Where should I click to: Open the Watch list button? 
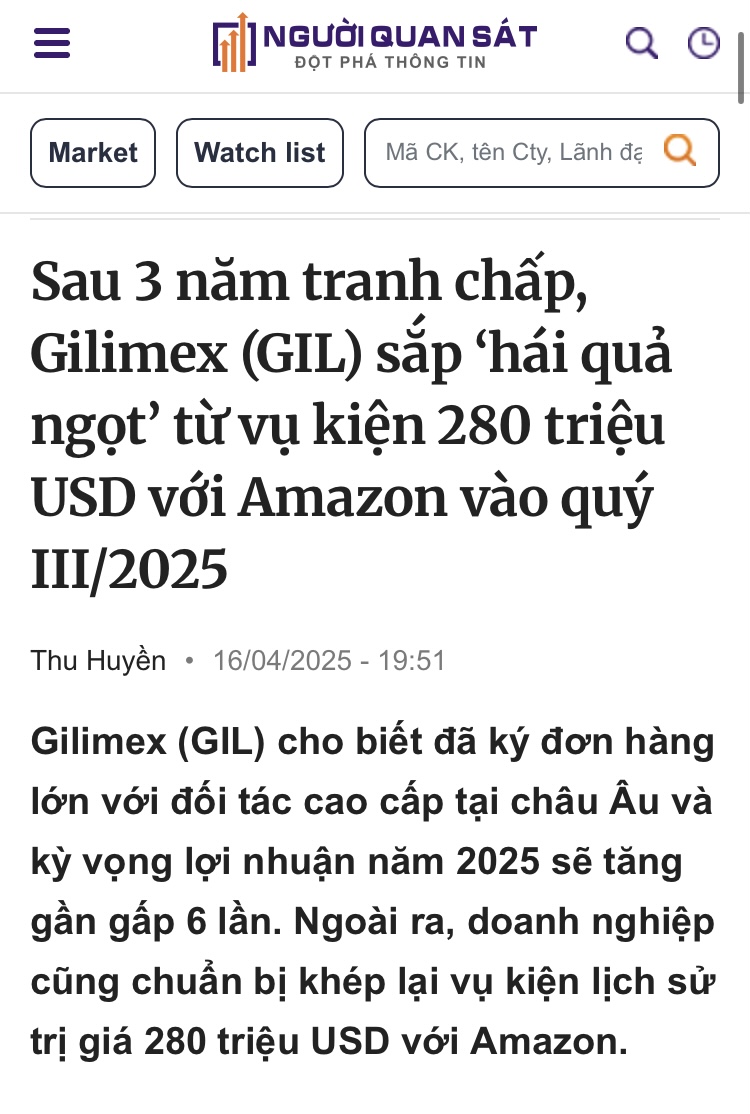click(x=259, y=153)
